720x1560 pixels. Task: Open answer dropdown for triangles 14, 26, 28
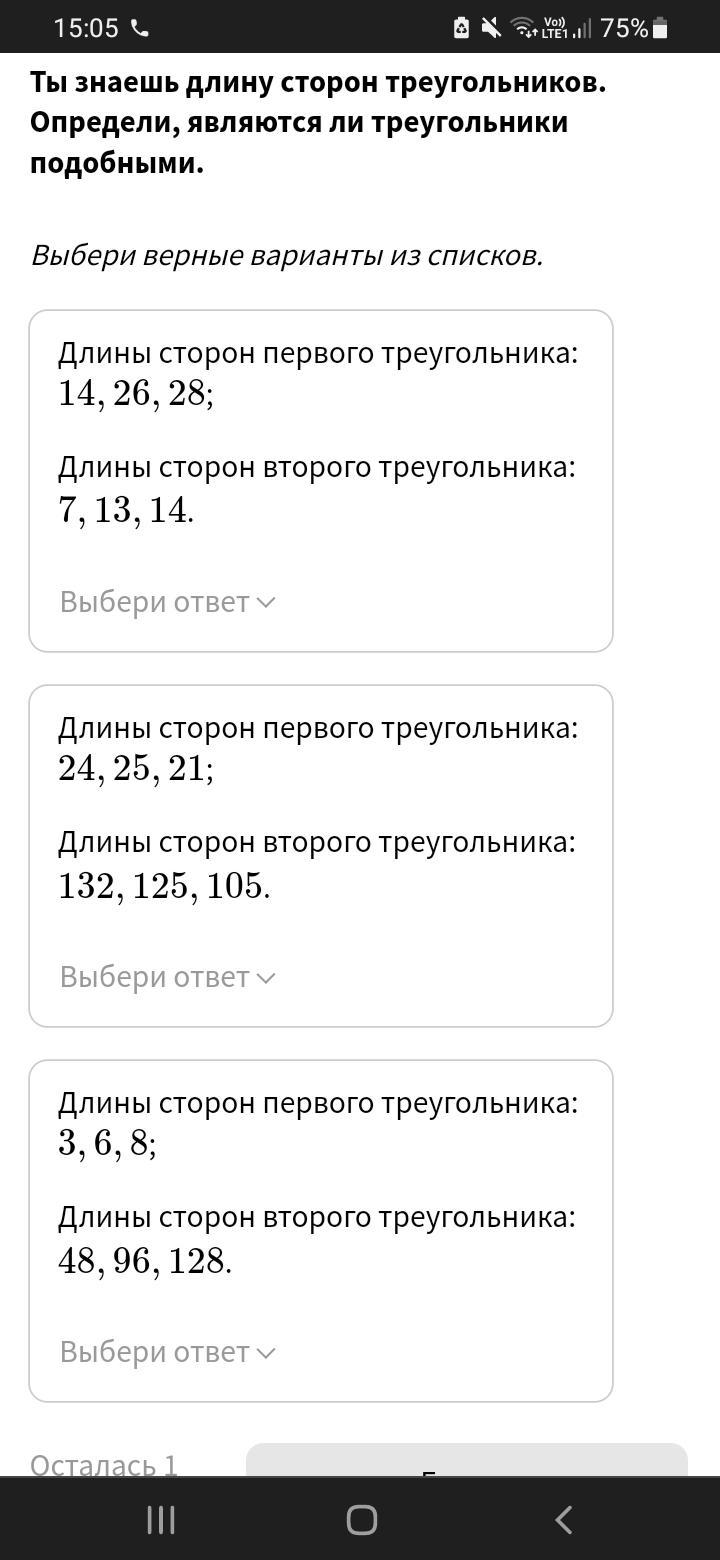pyautogui.click(x=167, y=602)
